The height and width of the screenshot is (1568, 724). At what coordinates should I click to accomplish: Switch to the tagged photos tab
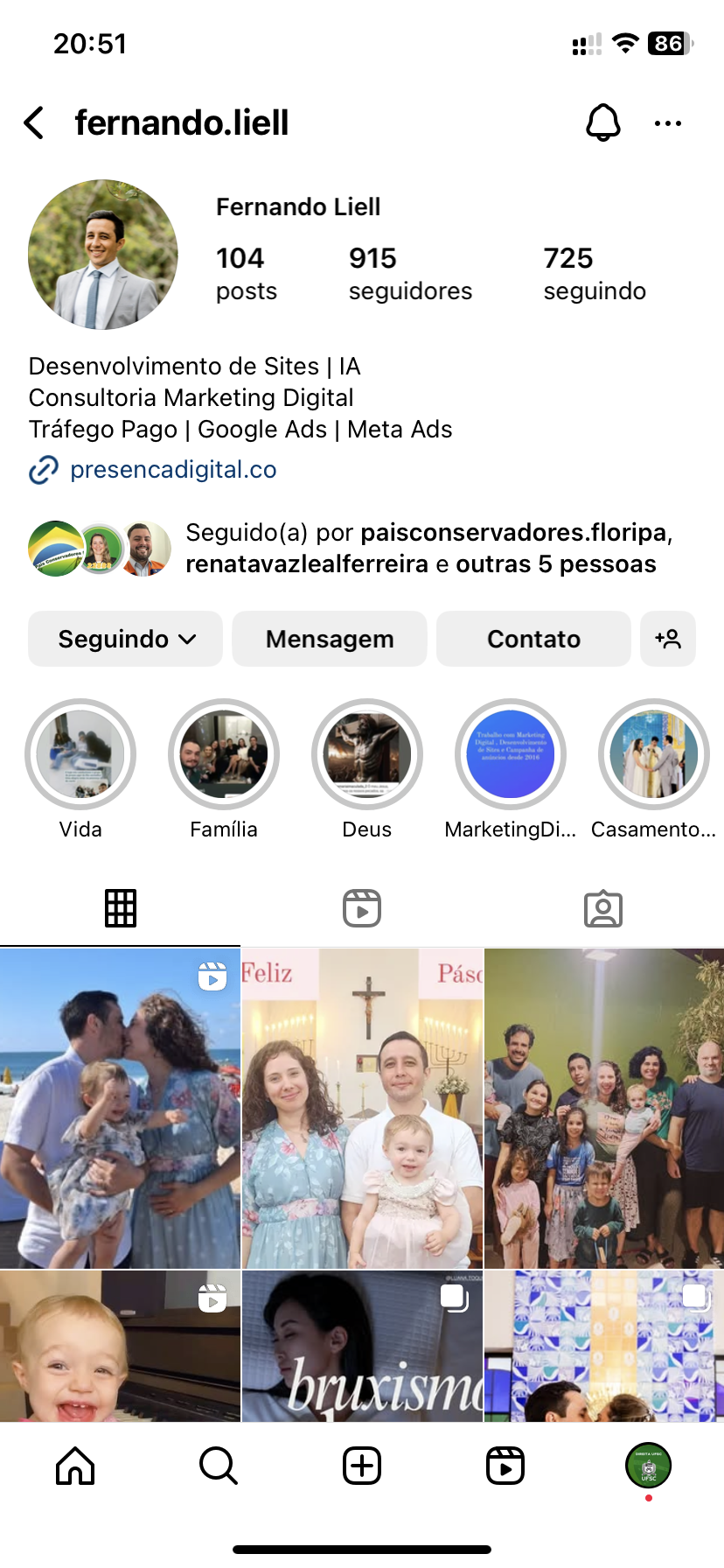(603, 908)
